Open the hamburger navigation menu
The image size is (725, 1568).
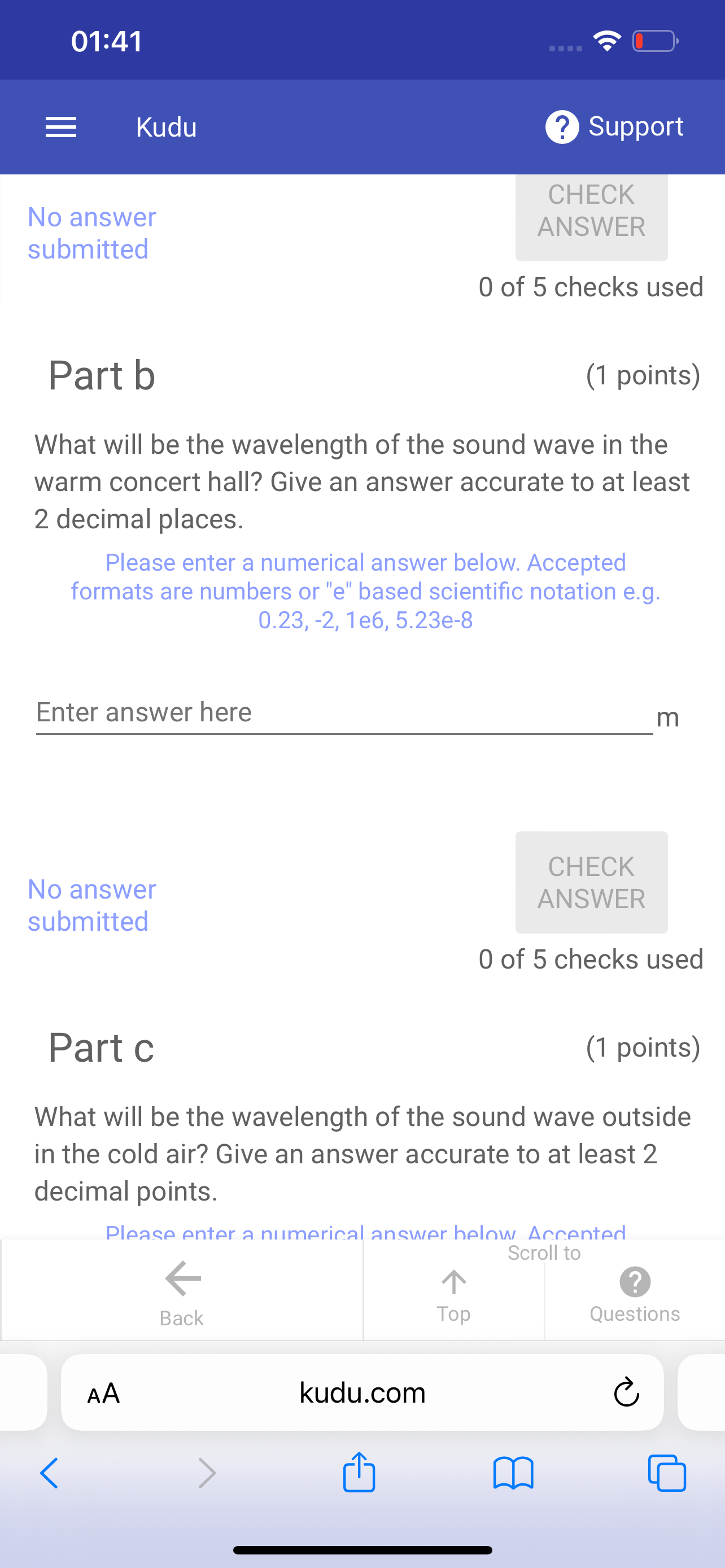[60, 126]
